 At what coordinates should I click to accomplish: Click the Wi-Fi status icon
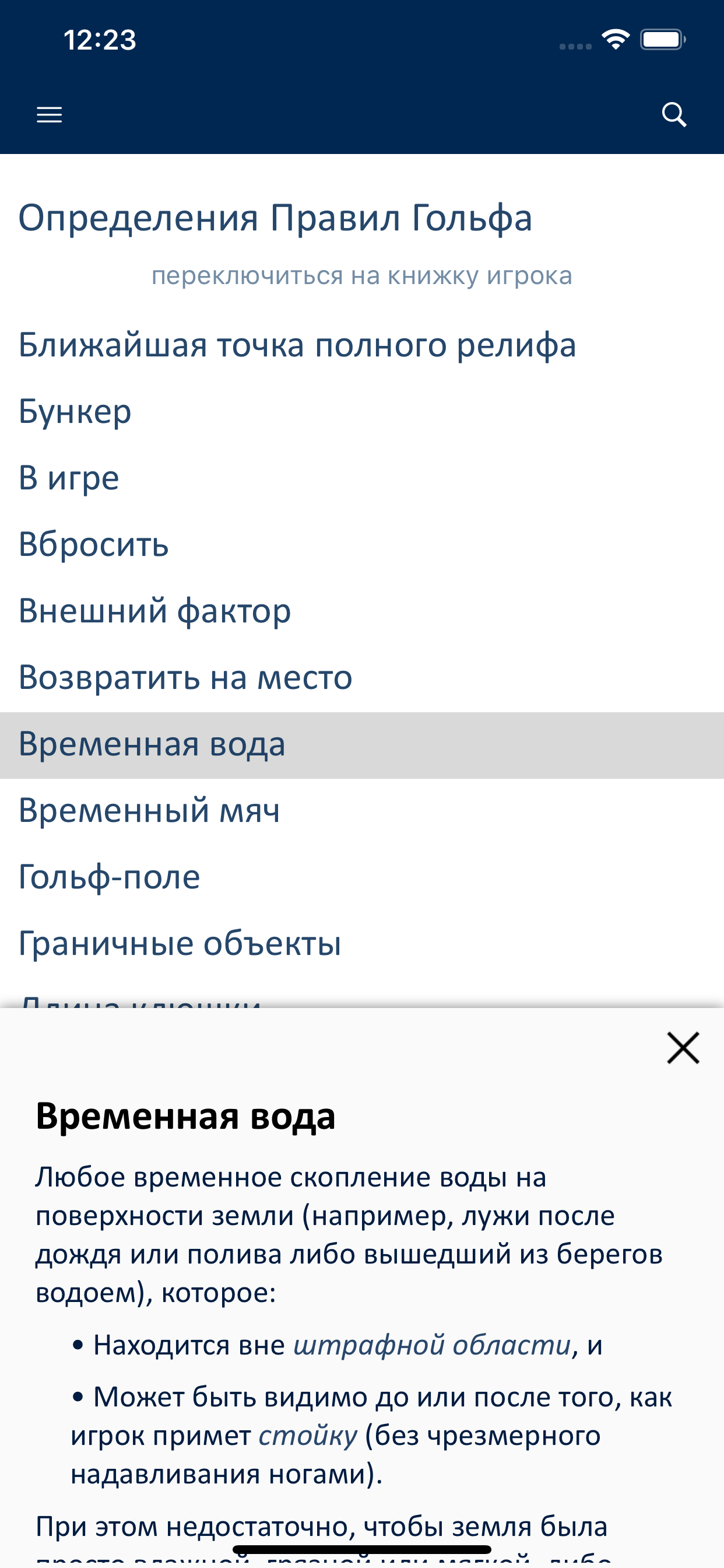(x=616, y=38)
